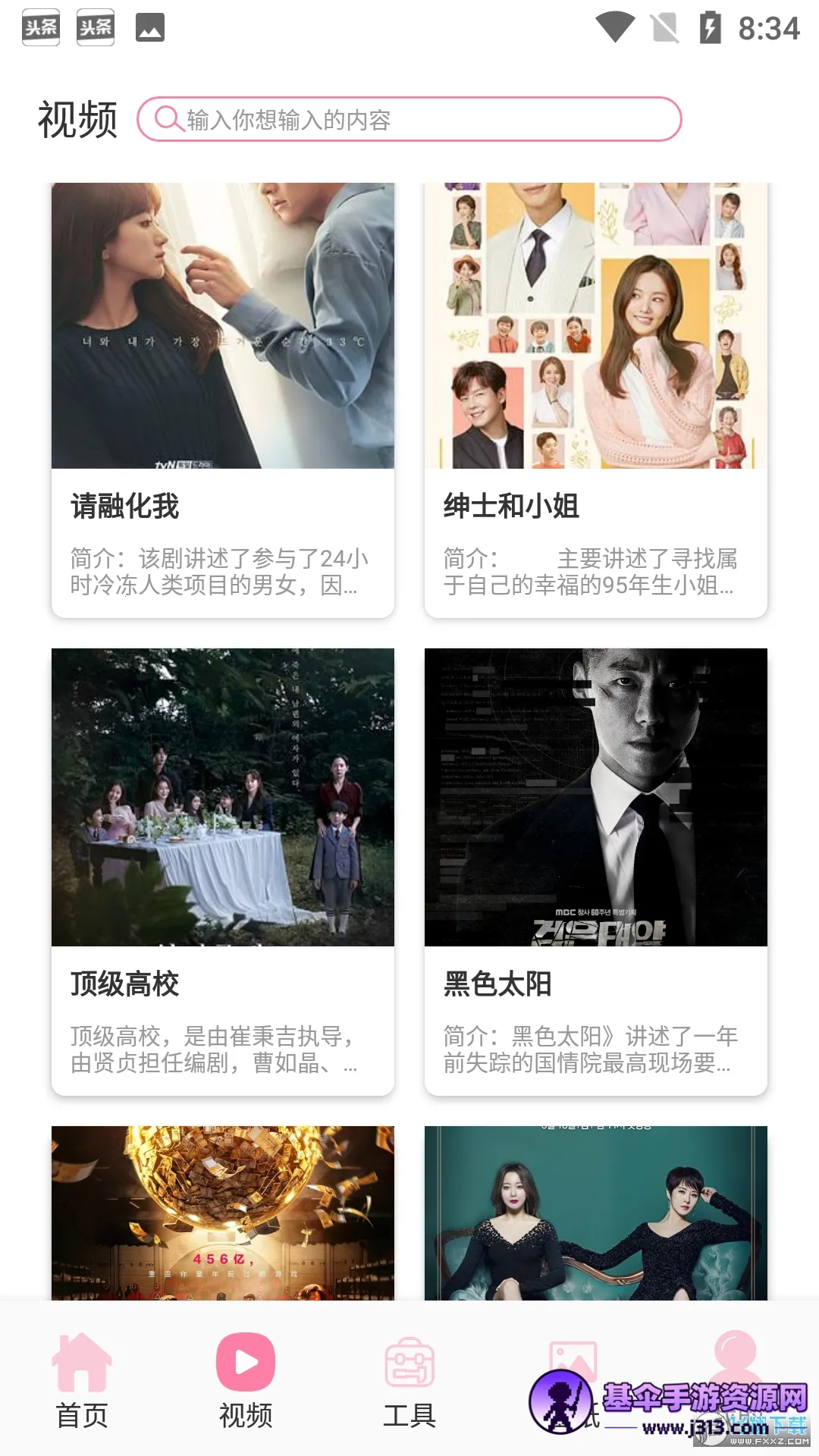Image resolution: width=819 pixels, height=1456 pixels.
Task: Select the 黑色太阳 video card
Action: tap(595, 872)
